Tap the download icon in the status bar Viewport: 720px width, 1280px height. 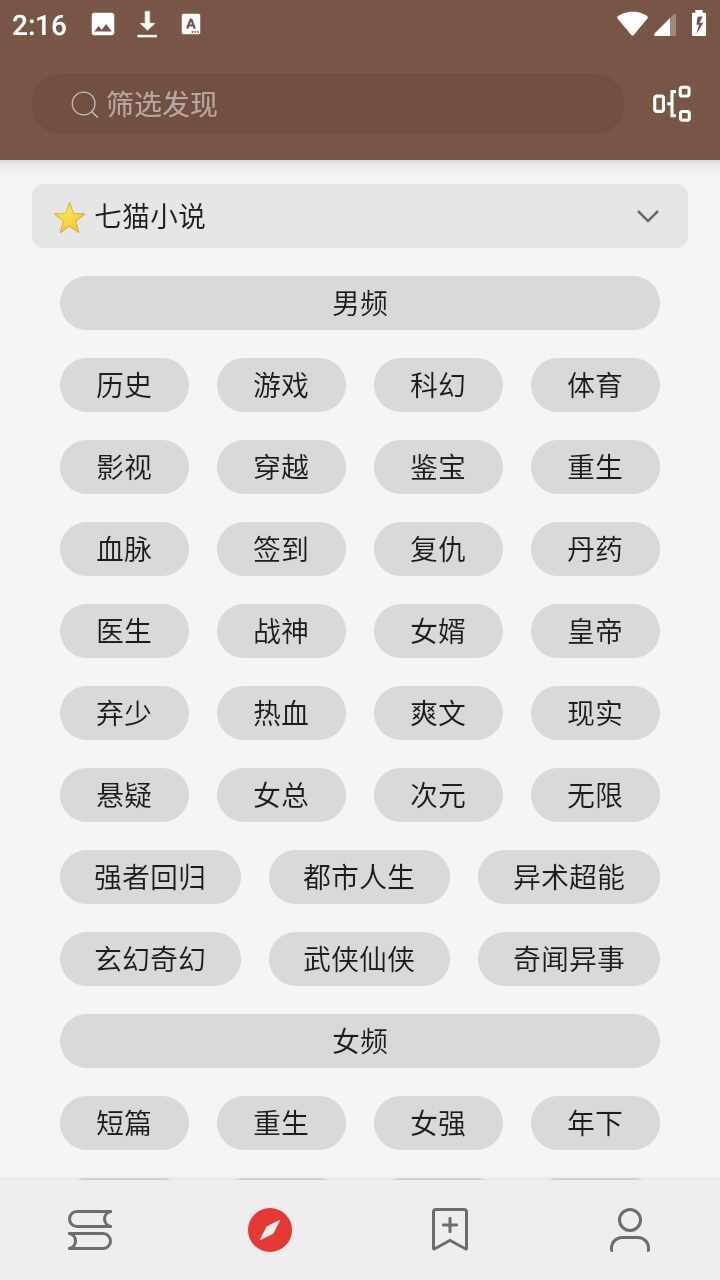point(147,24)
